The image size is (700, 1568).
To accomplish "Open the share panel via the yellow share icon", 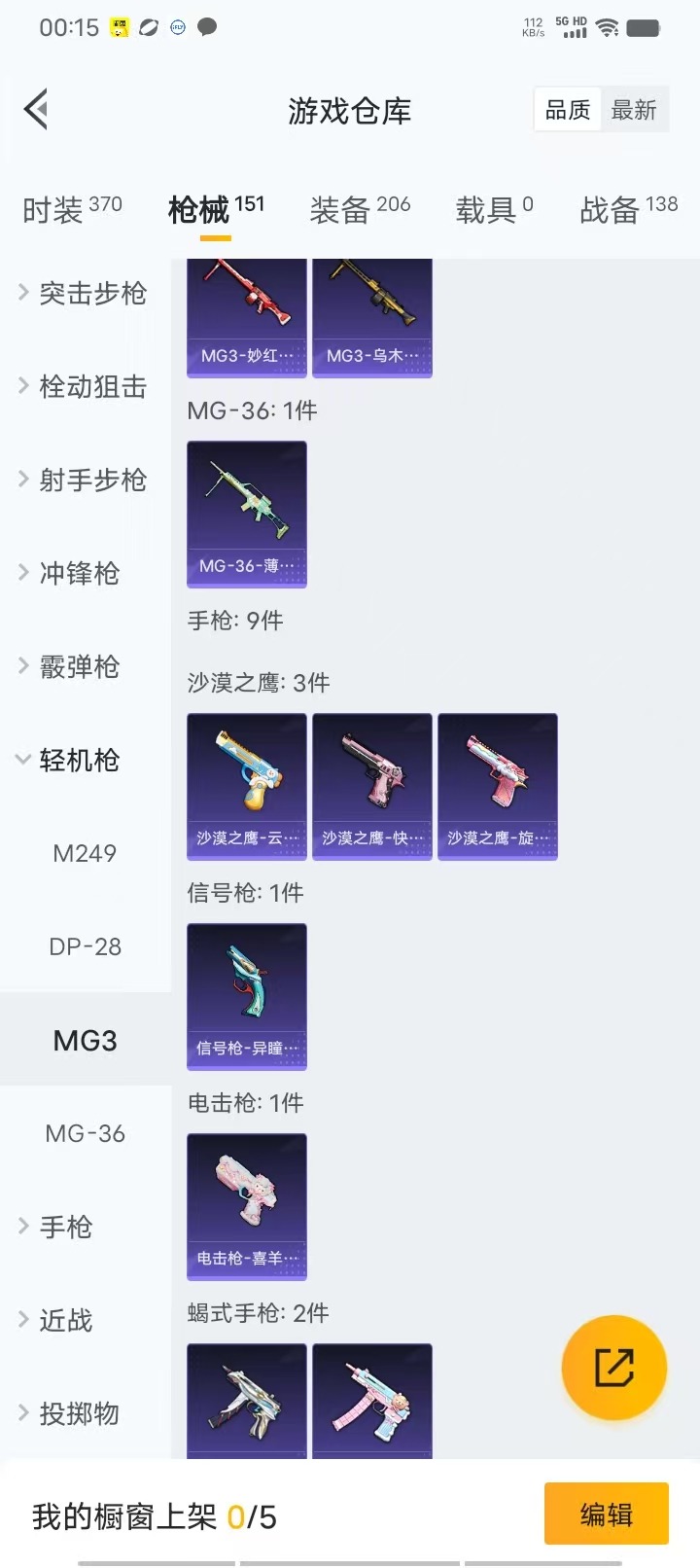I will pos(613,1367).
